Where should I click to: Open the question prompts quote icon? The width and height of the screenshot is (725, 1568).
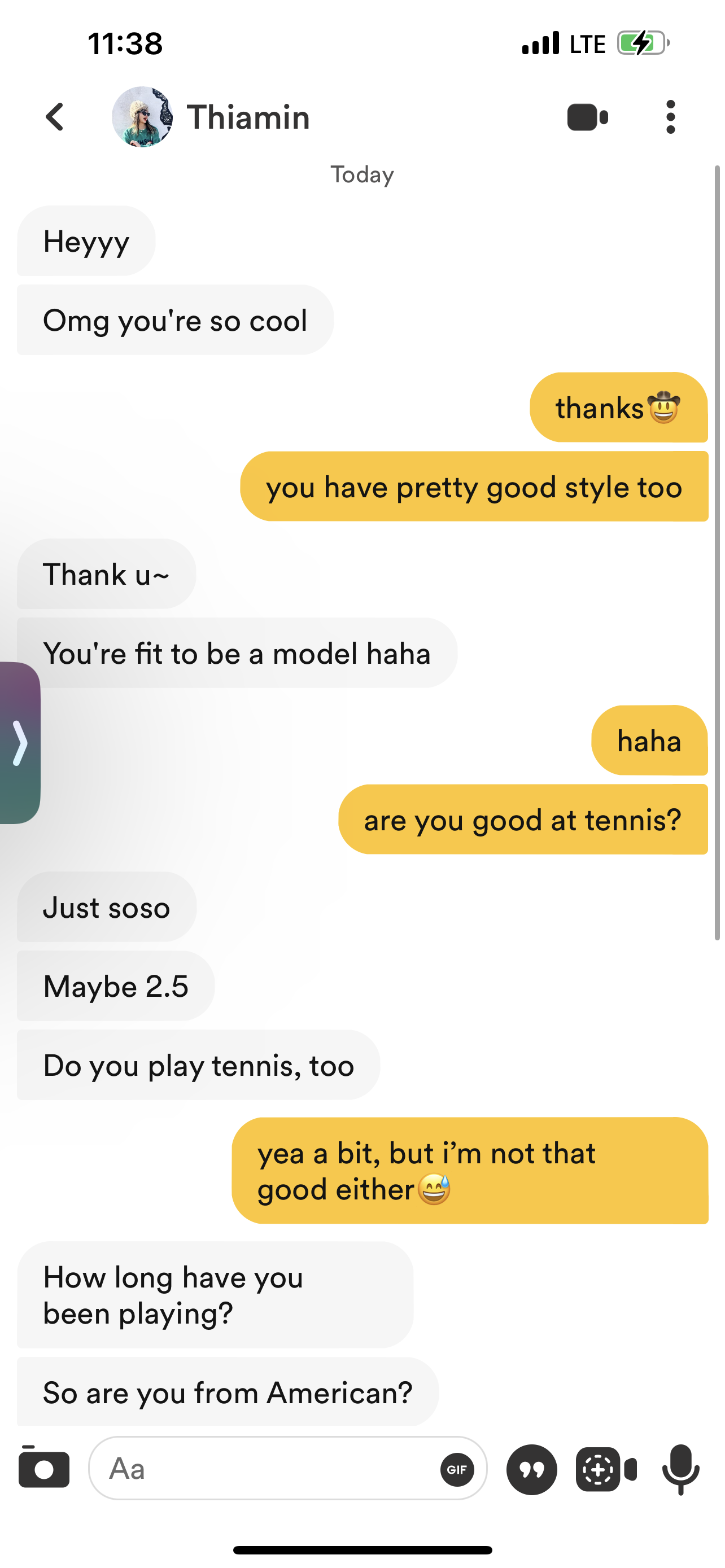click(531, 1469)
